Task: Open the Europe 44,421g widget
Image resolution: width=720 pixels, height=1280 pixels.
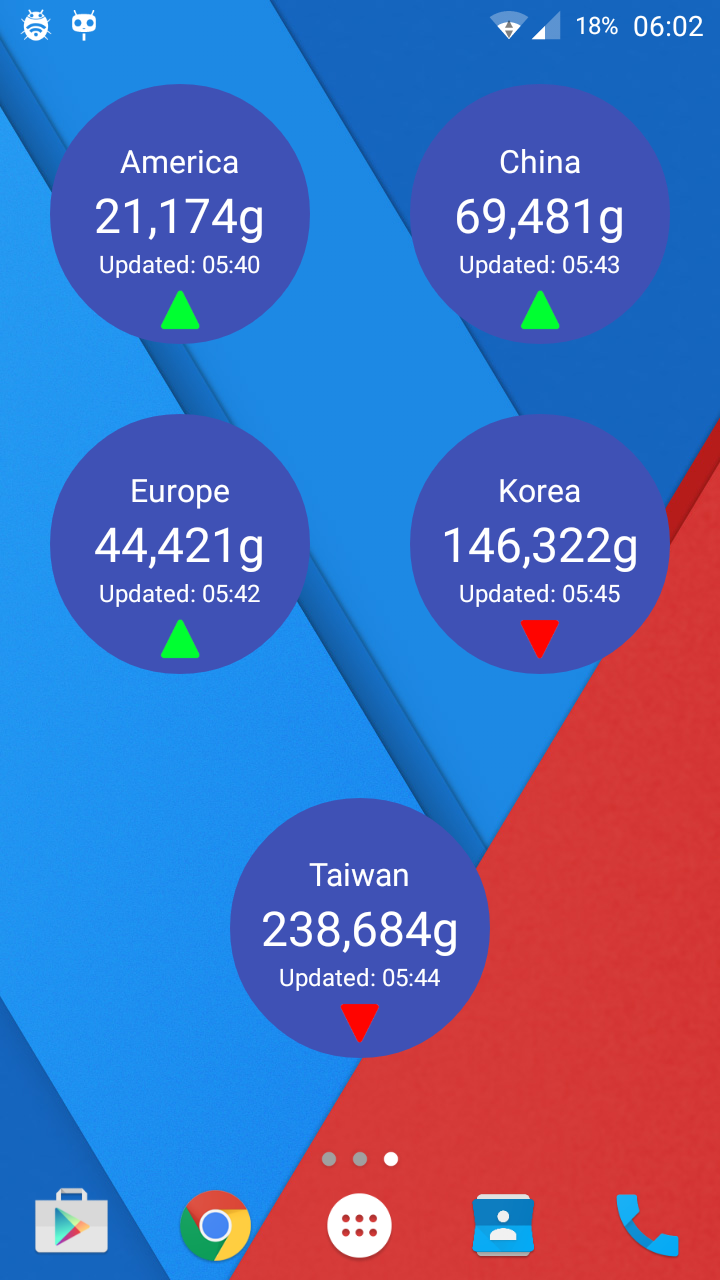Action: point(180,544)
